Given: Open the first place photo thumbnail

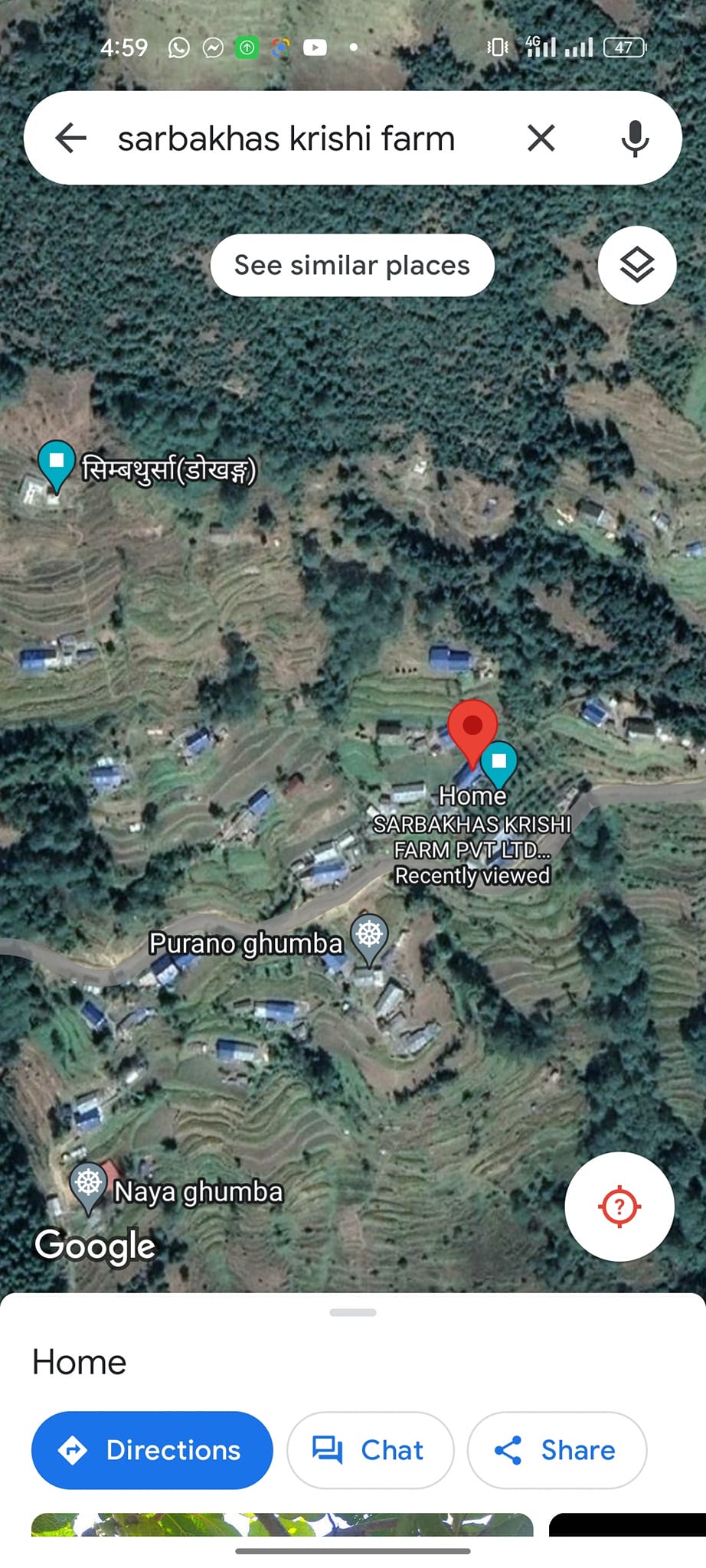Looking at the screenshot, I should pos(282,1524).
